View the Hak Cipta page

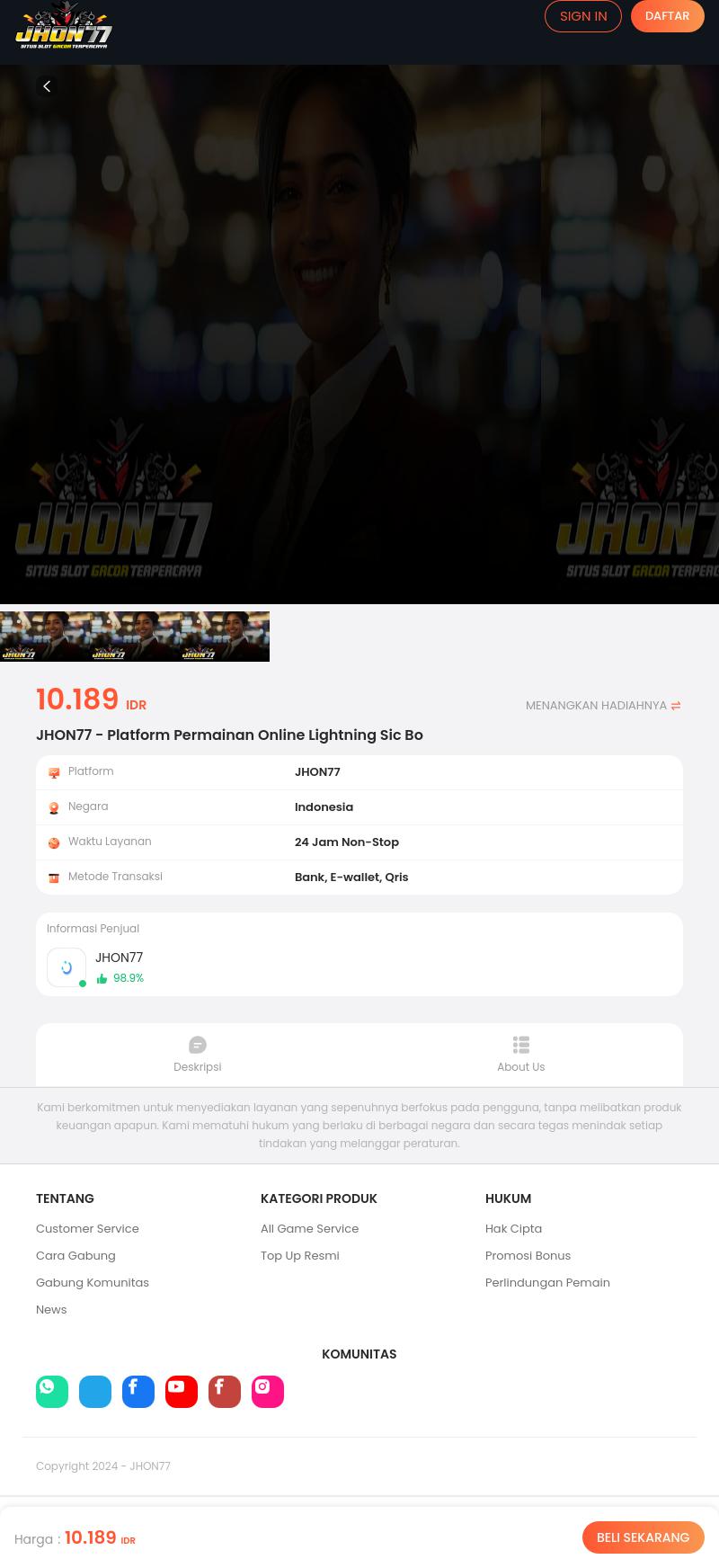(513, 1229)
